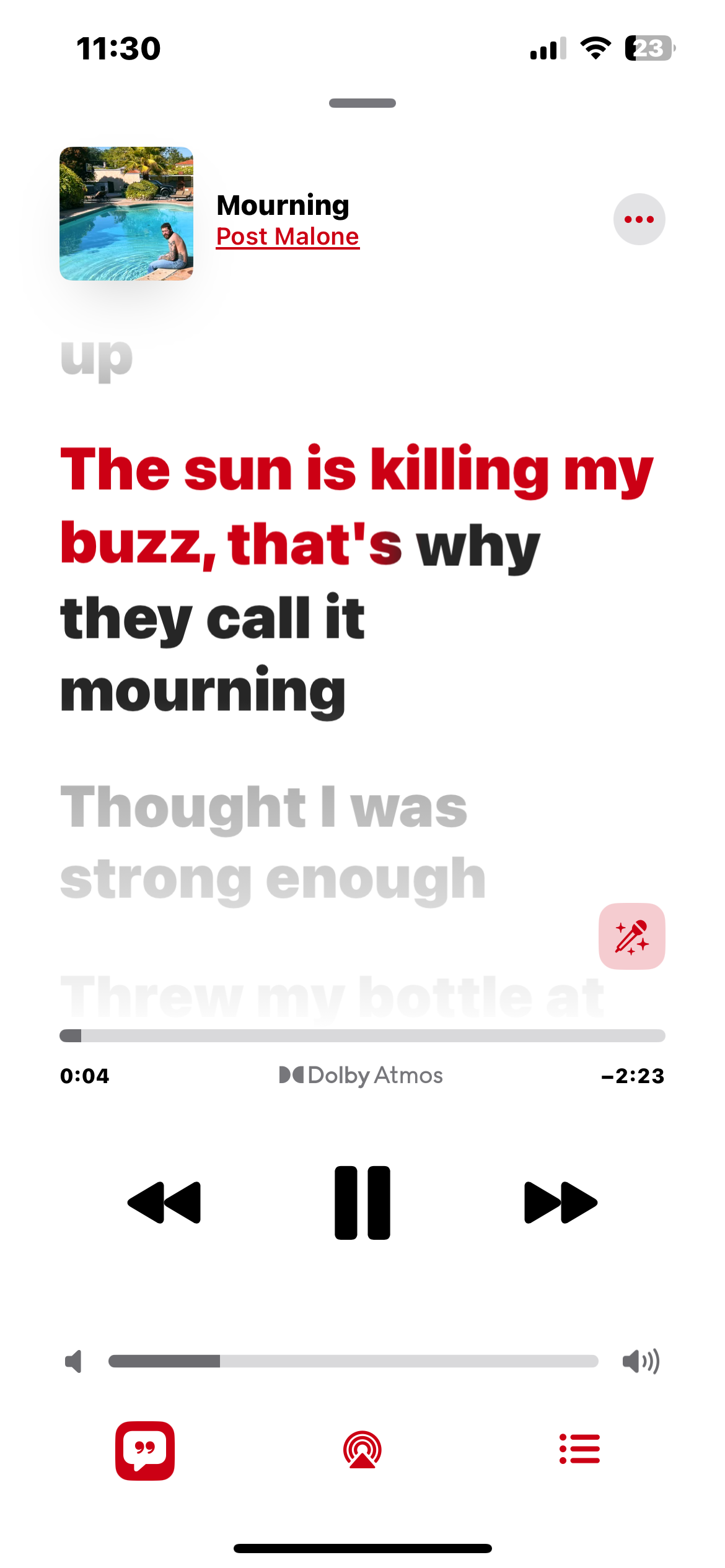Open the more options menu
The width and height of the screenshot is (725, 1568).
coord(639,219)
